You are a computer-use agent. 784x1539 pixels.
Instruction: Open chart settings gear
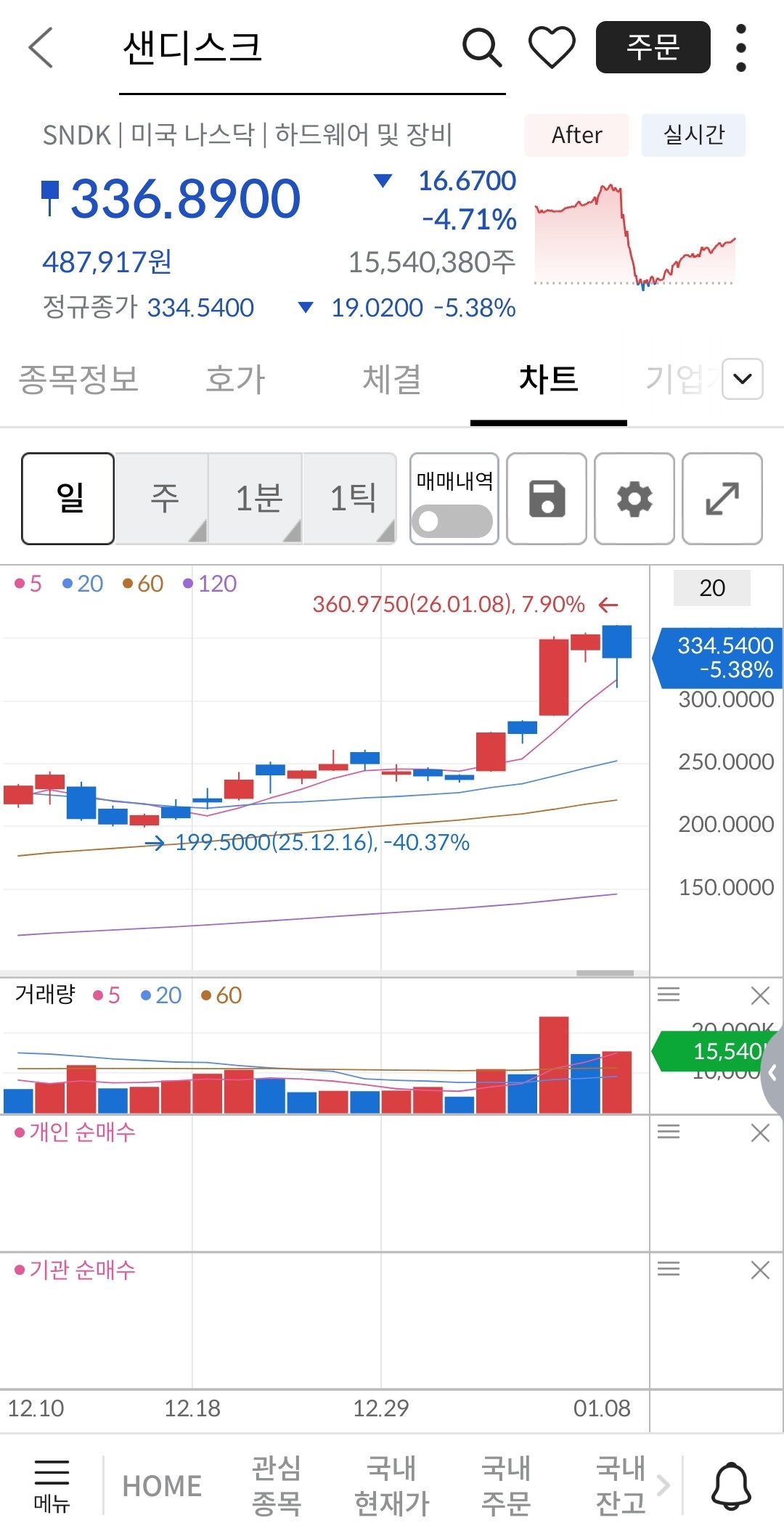point(634,499)
